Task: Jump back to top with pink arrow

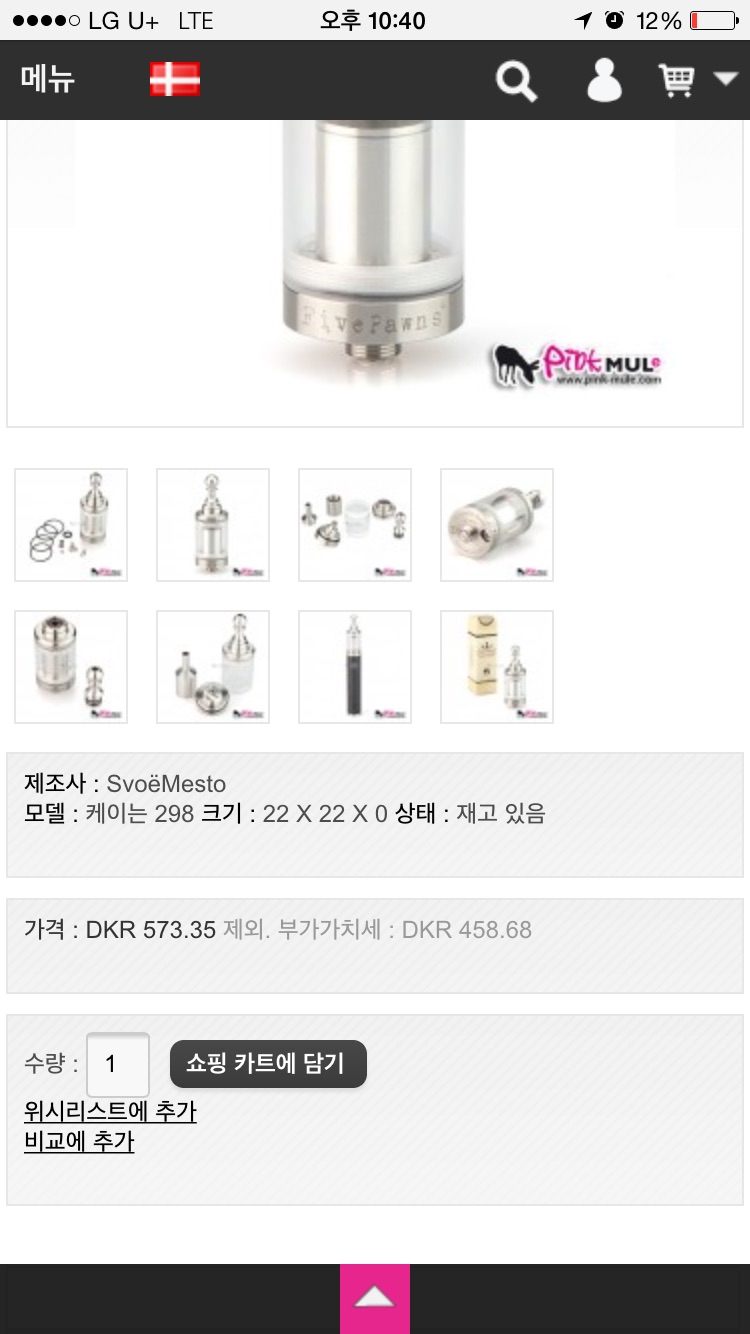Action: point(375,1298)
